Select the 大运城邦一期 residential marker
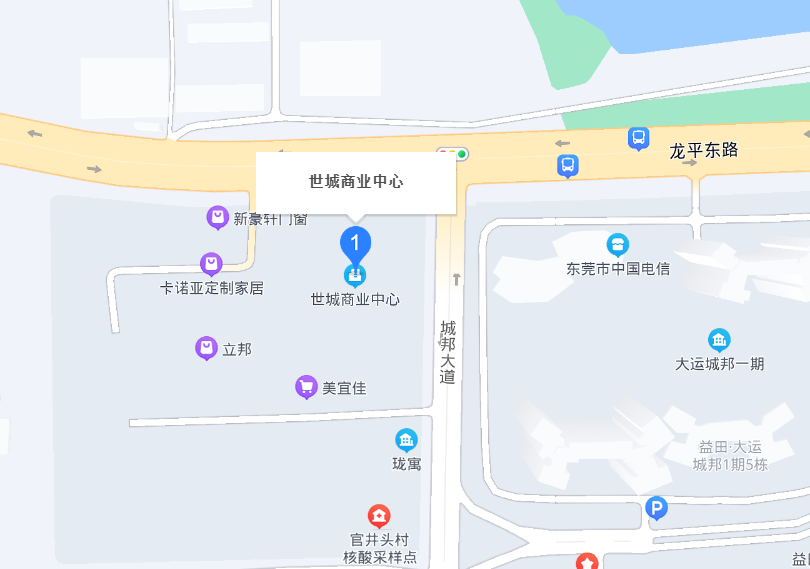Image resolution: width=810 pixels, height=569 pixels. click(x=719, y=340)
